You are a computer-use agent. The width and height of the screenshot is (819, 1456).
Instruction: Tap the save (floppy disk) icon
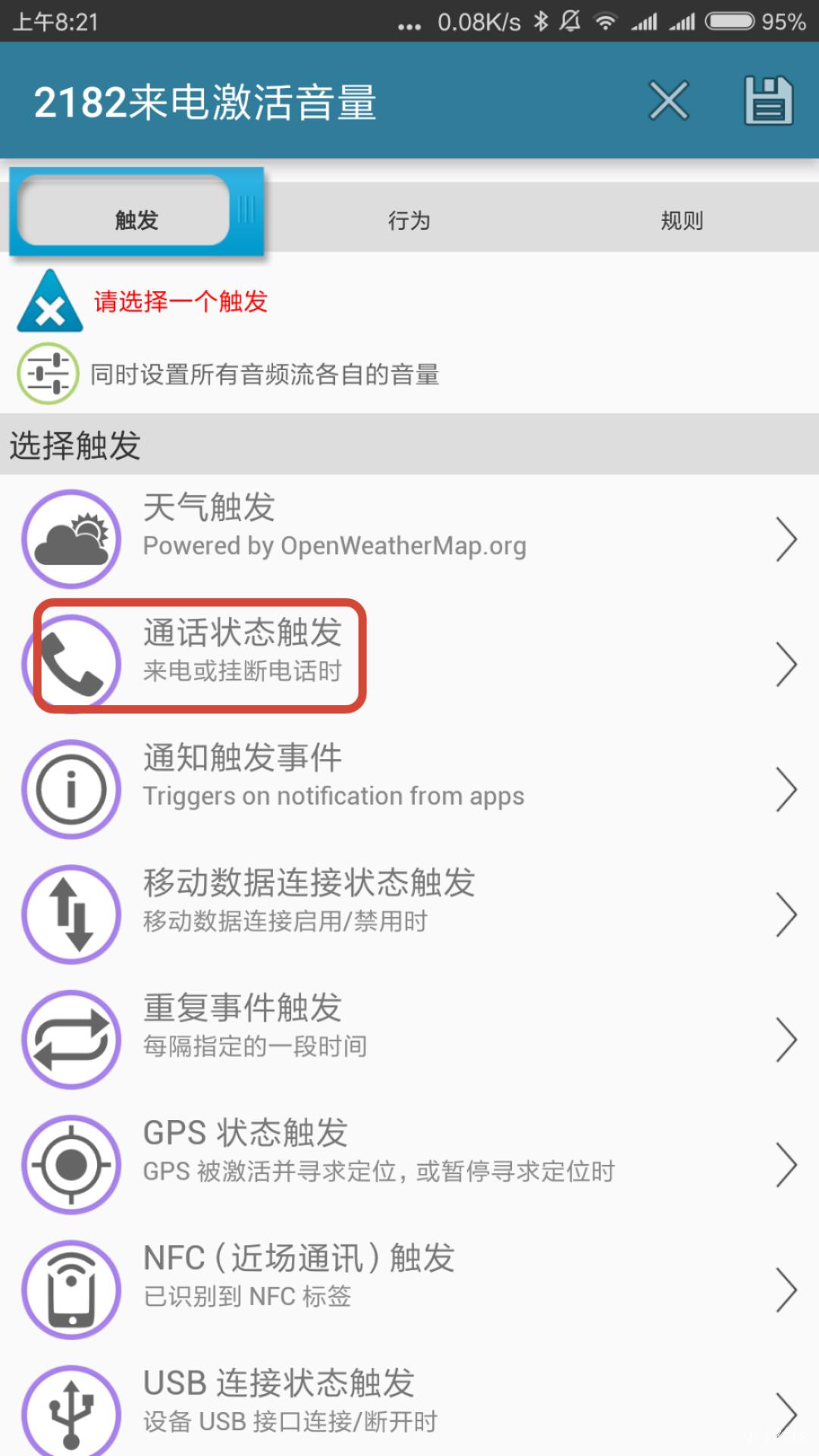pos(767,100)
